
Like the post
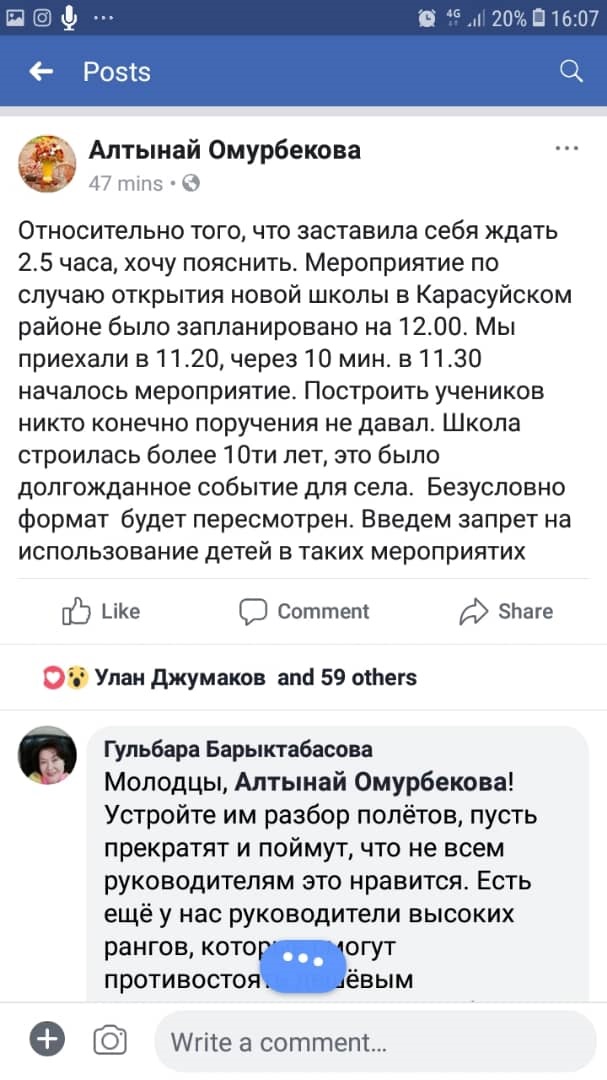coord(101,611)
